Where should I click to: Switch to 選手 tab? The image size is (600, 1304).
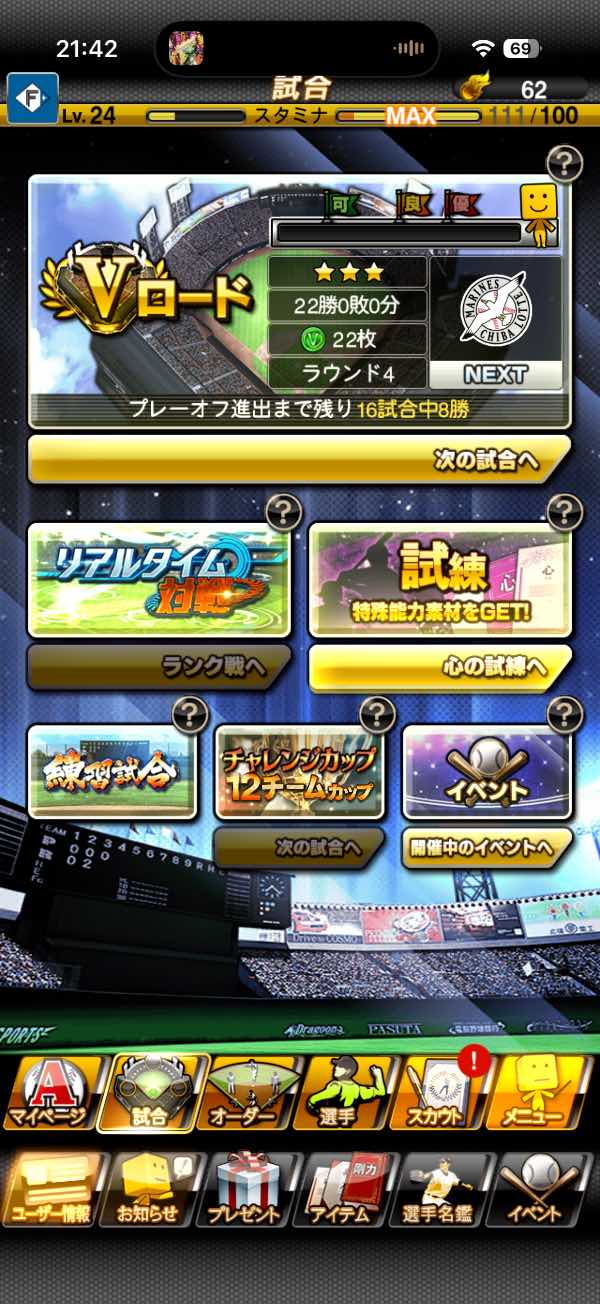[x=347, y=1093]
